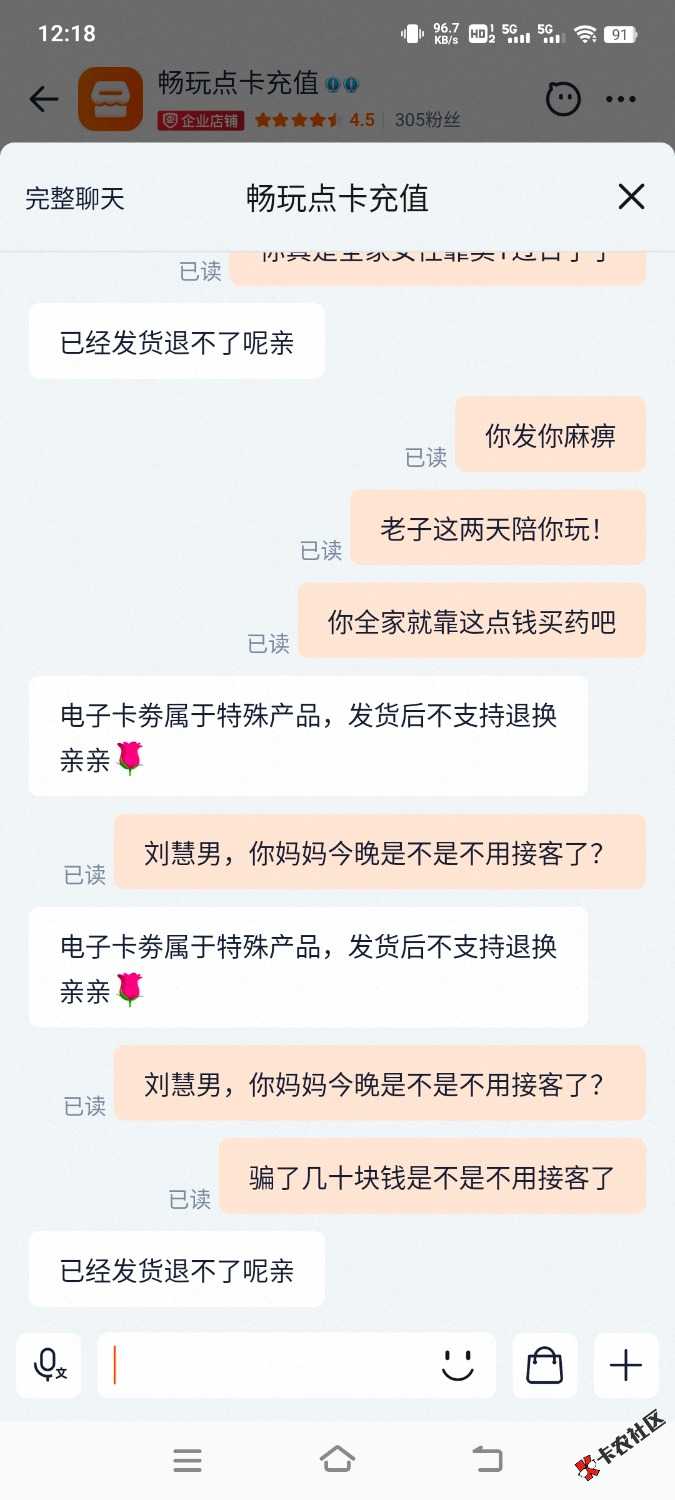Tap the voice-to-text microphone icon
This screenshot has width=675, height=1500.
point(49,1365)
